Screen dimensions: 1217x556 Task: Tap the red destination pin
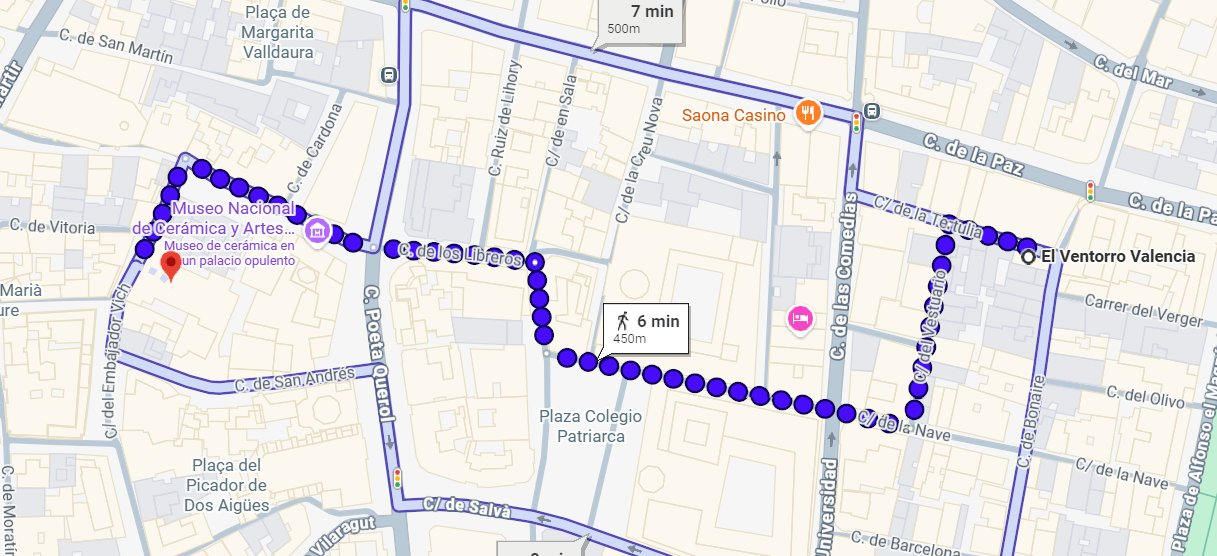(171, 265)
